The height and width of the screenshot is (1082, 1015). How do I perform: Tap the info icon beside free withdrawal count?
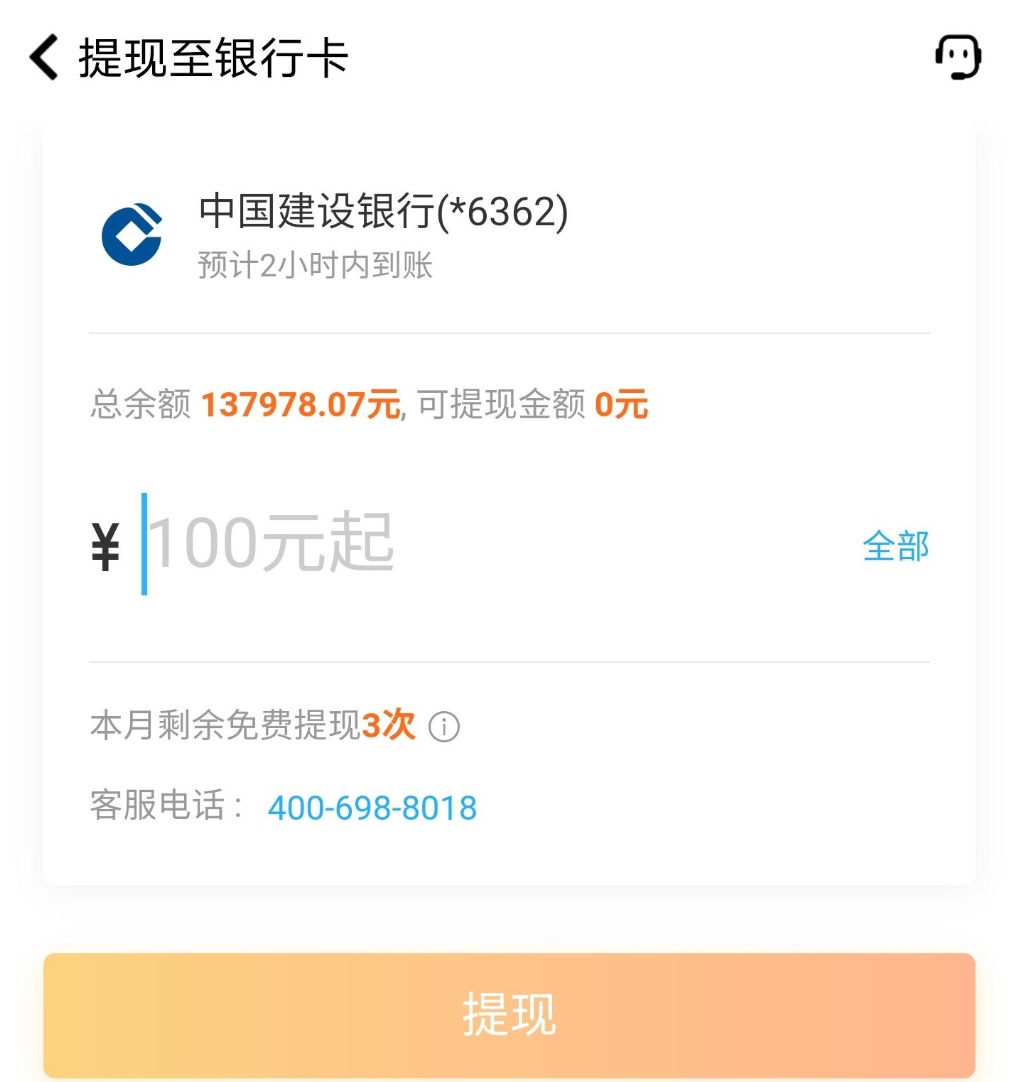click(x=443, y=726)
